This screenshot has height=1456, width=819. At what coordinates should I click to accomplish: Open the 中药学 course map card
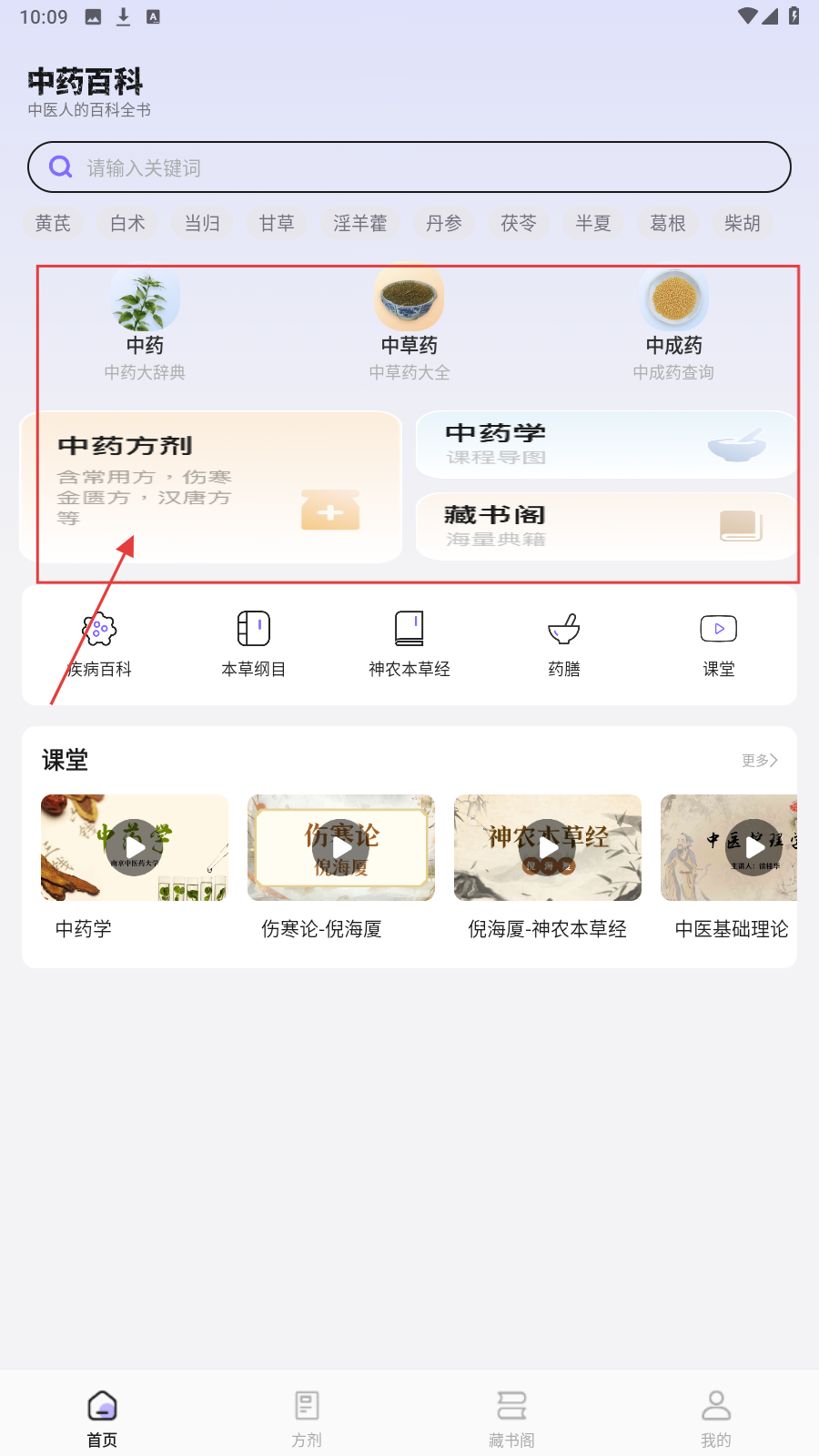[605, 444]
